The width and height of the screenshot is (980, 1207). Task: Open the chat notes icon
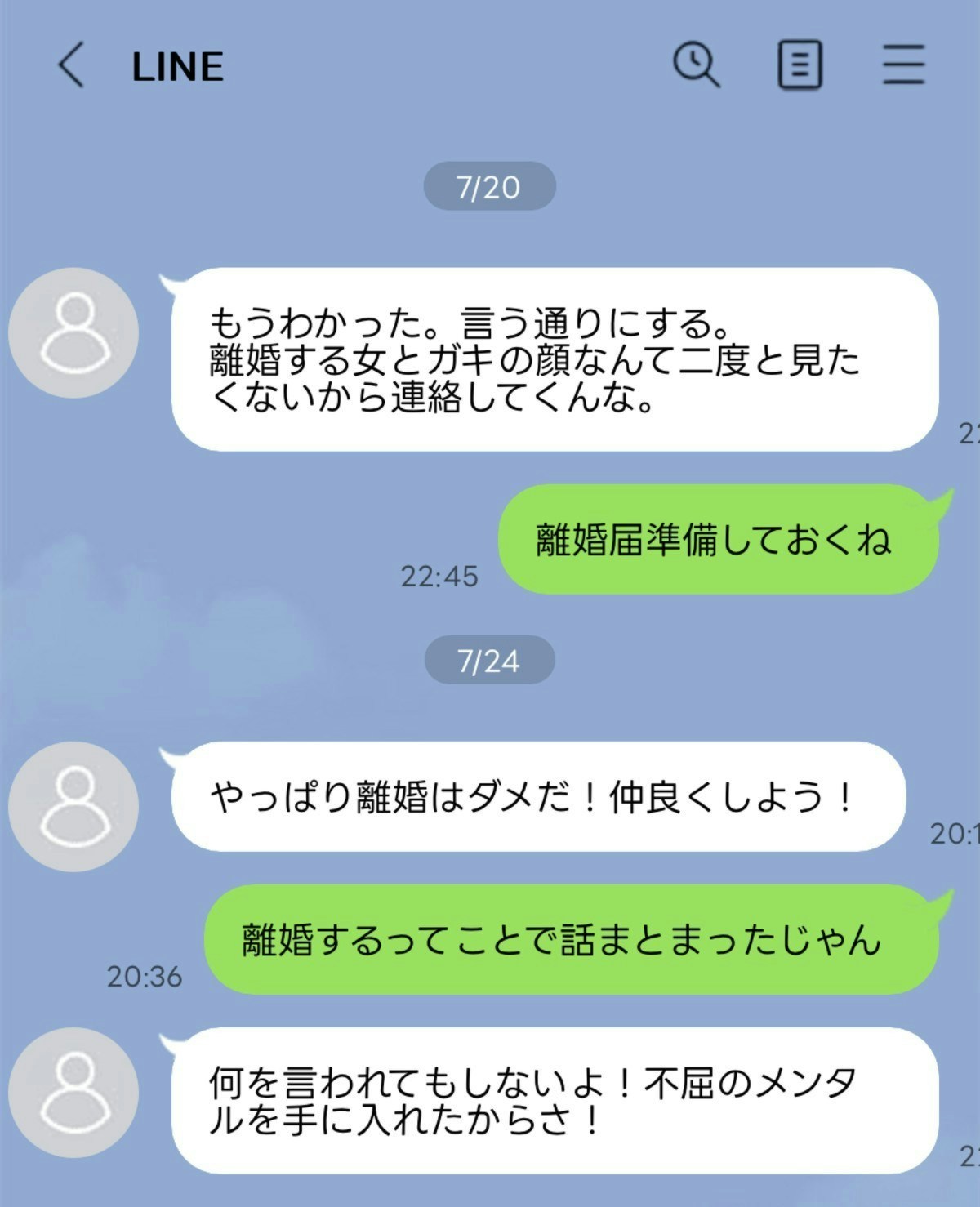(799, 65)
